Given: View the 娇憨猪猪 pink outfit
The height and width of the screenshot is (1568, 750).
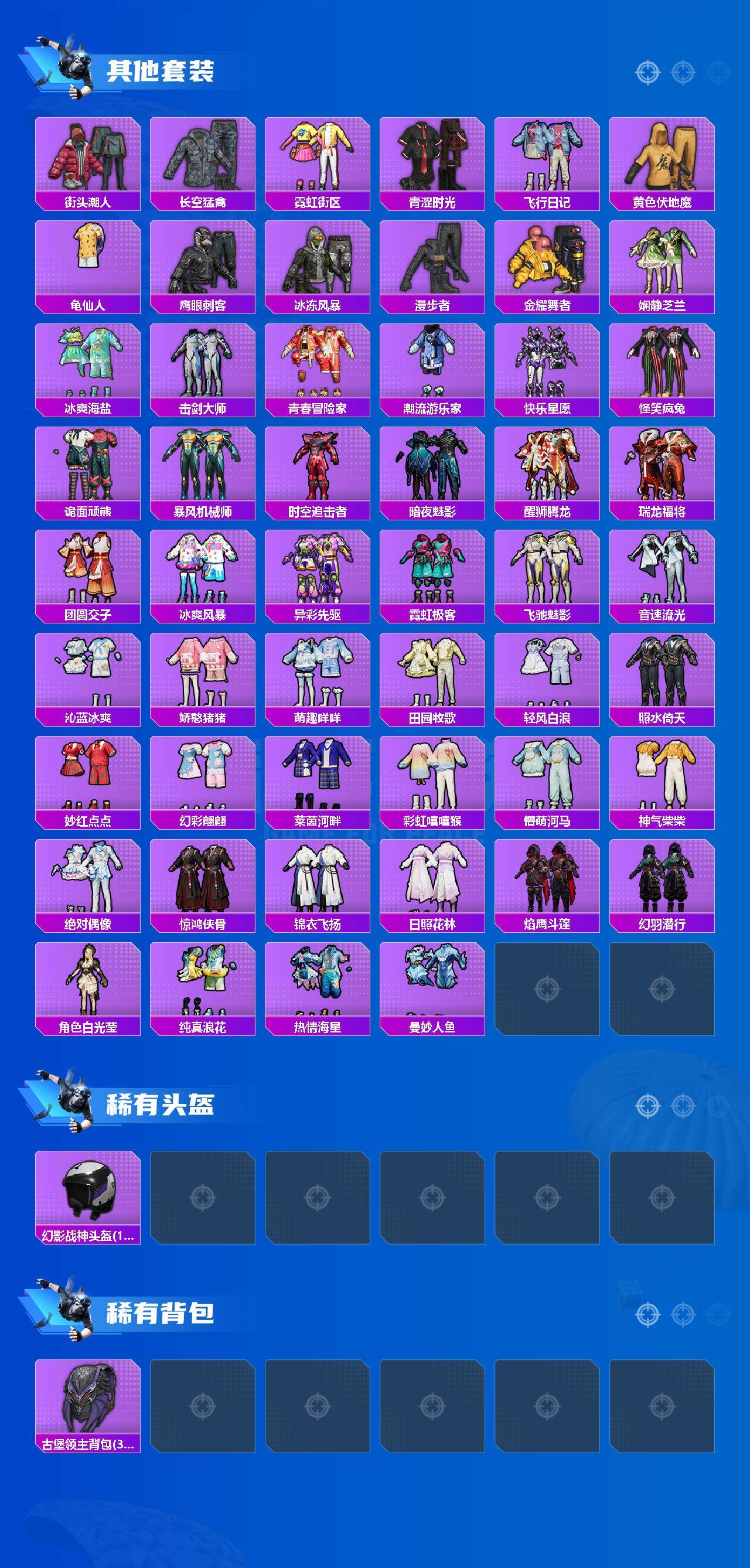Looking at the screenshot, I should (x=204, y=668).
